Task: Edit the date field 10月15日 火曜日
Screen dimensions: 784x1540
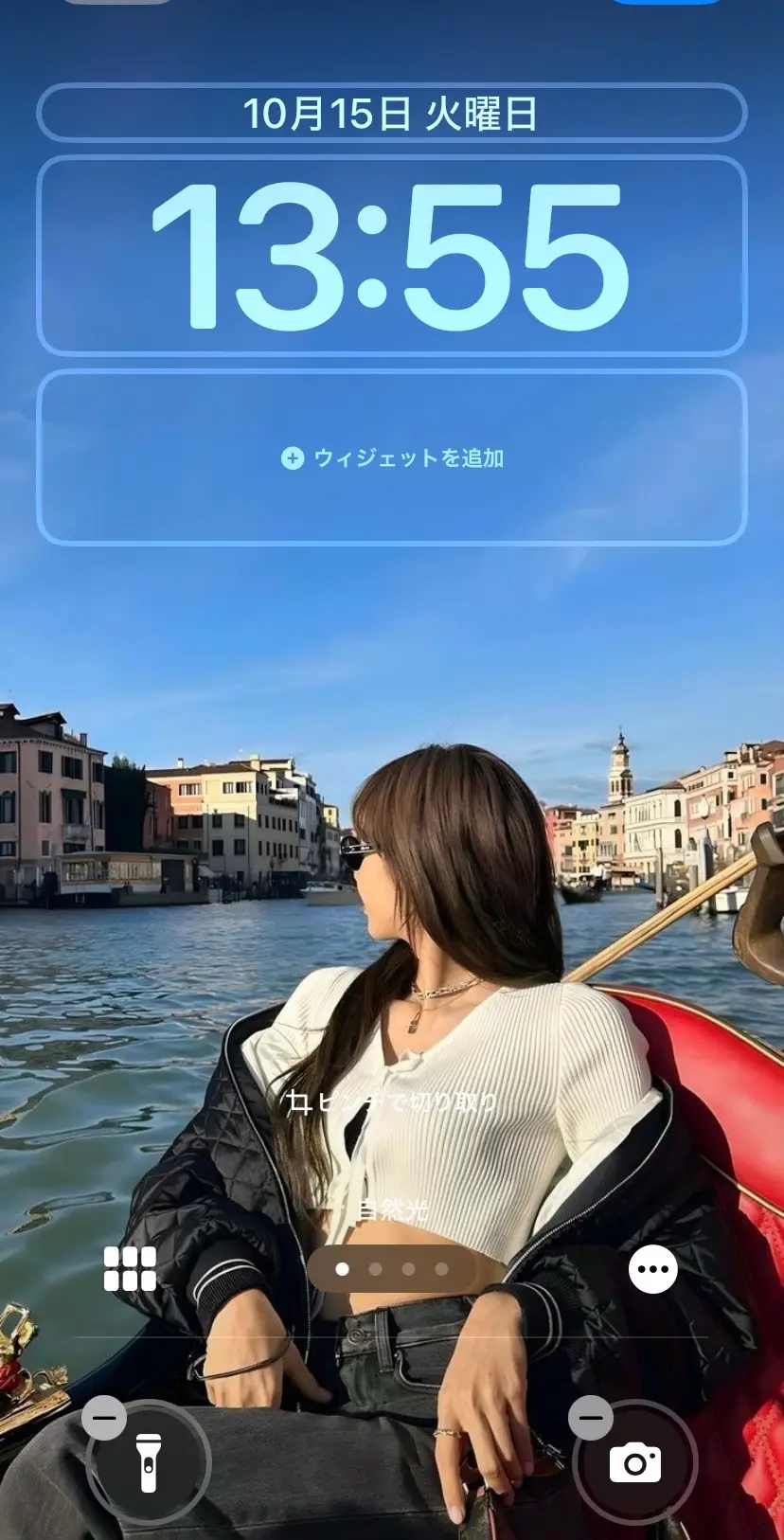Action: [x=391, y=114]
